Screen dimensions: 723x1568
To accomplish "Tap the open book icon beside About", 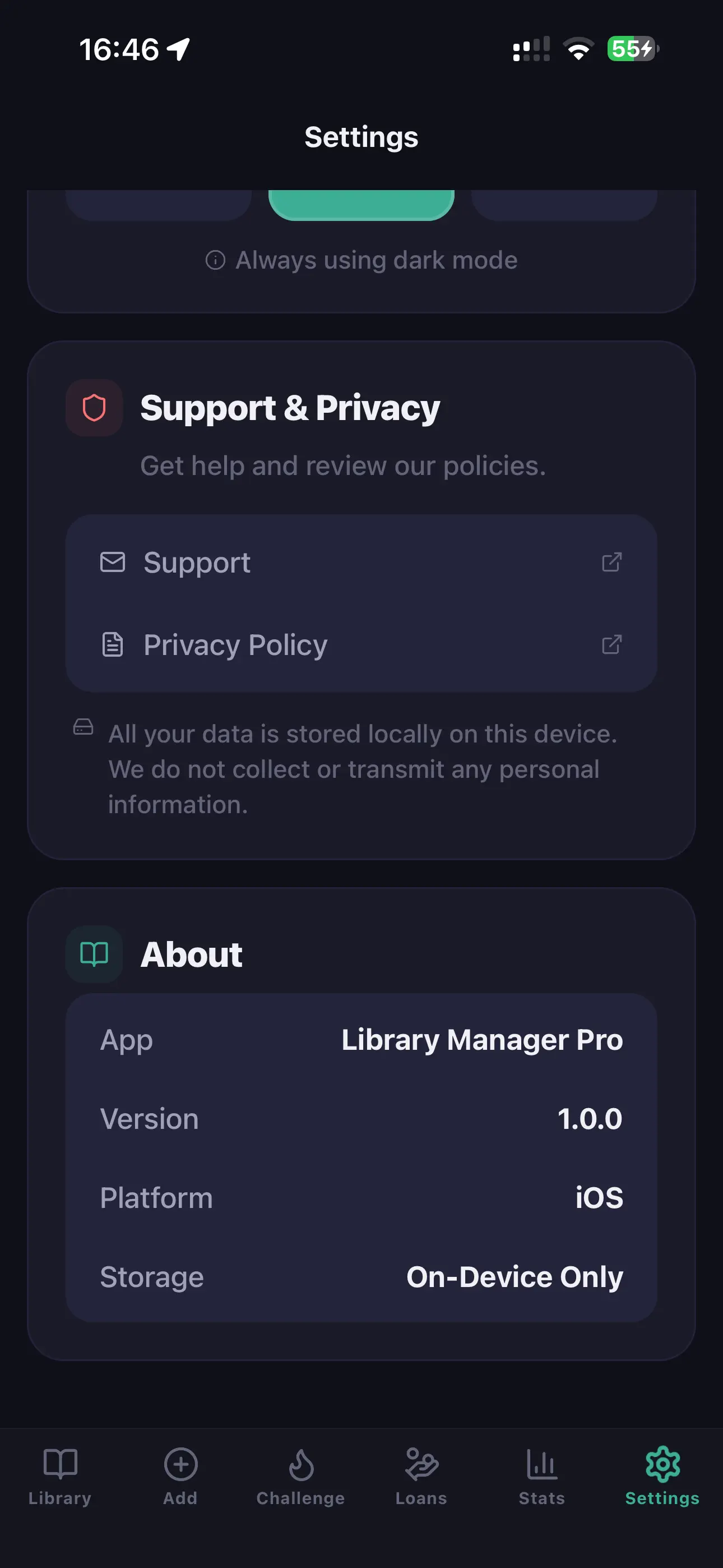I will (93, 954).
